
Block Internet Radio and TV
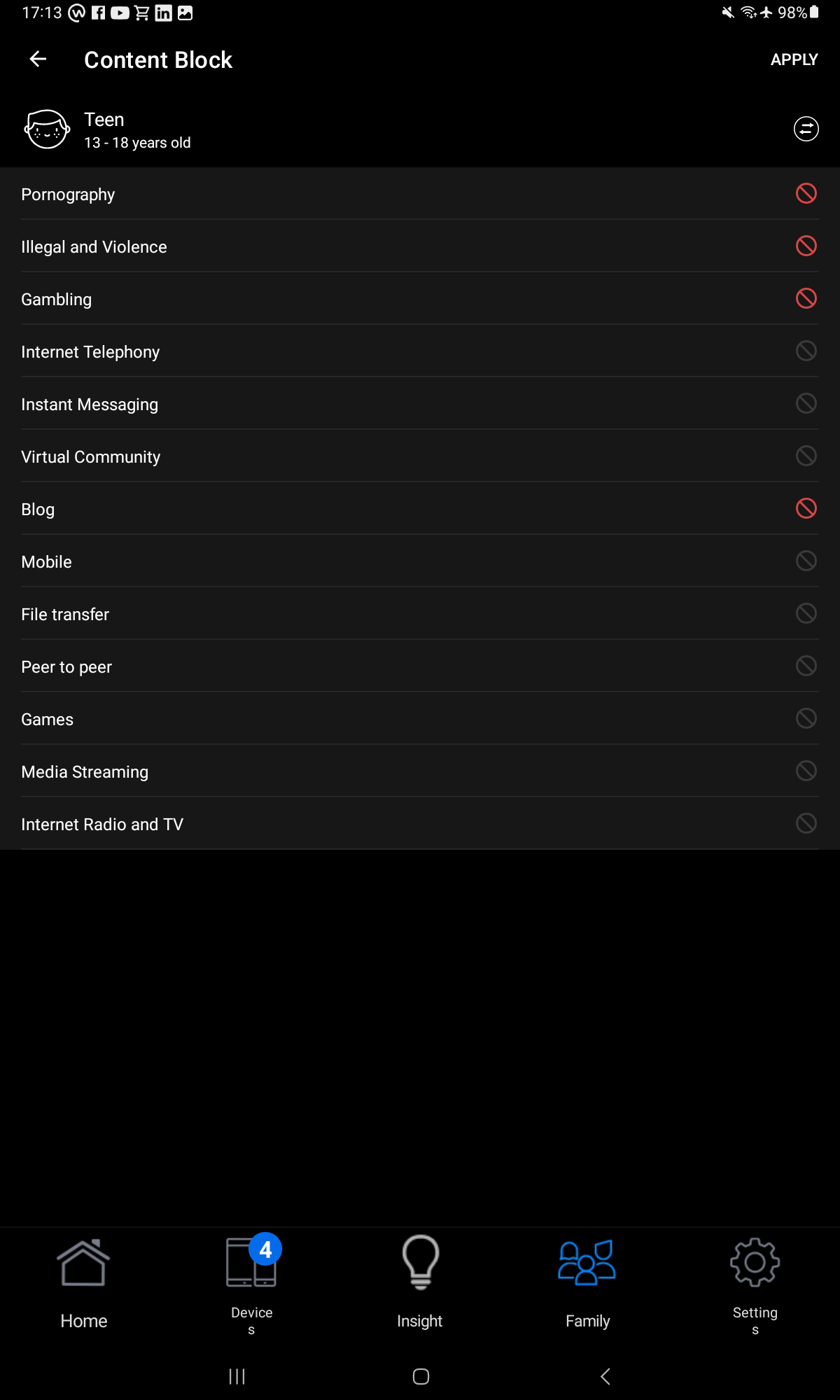(x=806, y=823)
